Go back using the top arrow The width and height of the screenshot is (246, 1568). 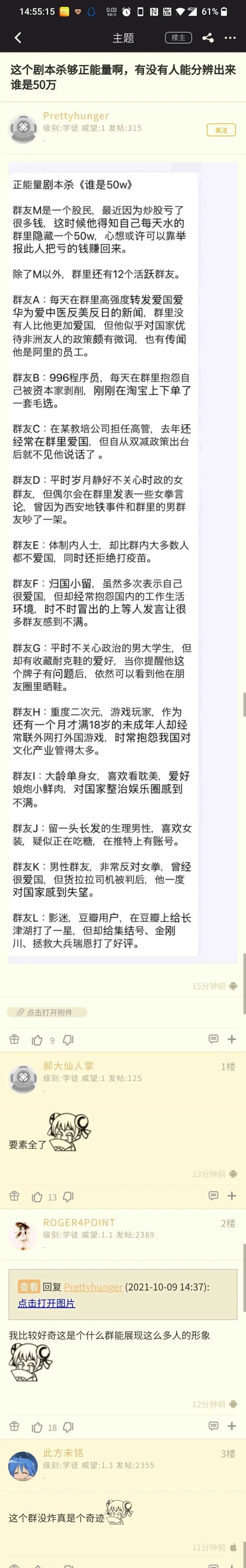18,38
